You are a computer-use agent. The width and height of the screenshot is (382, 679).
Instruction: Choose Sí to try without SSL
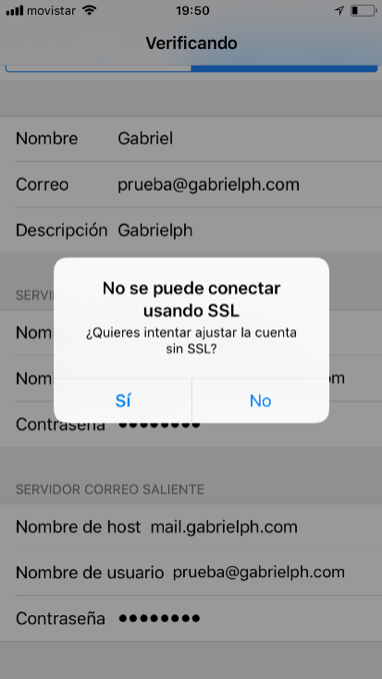point(123,401)
